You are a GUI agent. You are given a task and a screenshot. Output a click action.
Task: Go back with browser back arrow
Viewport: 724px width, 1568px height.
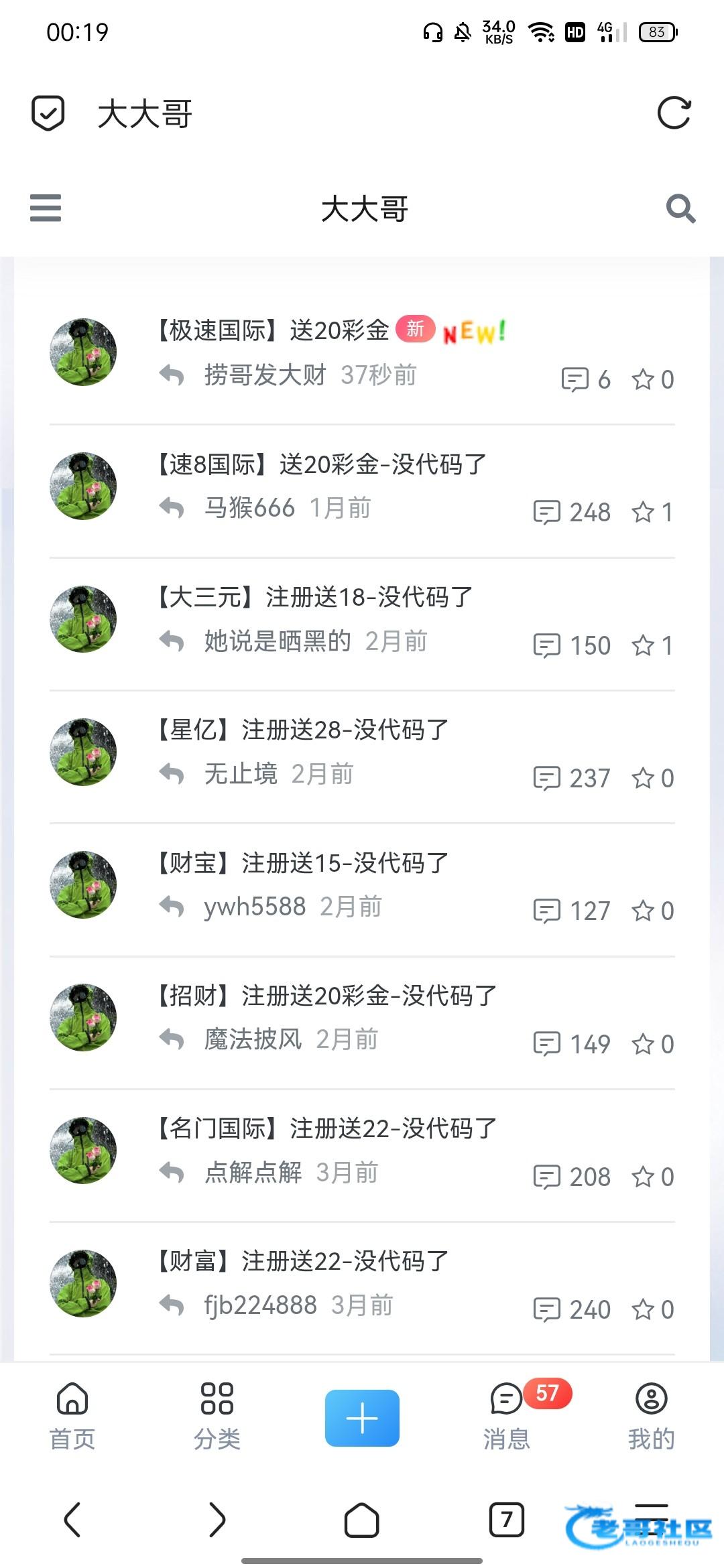[72, 1520]
